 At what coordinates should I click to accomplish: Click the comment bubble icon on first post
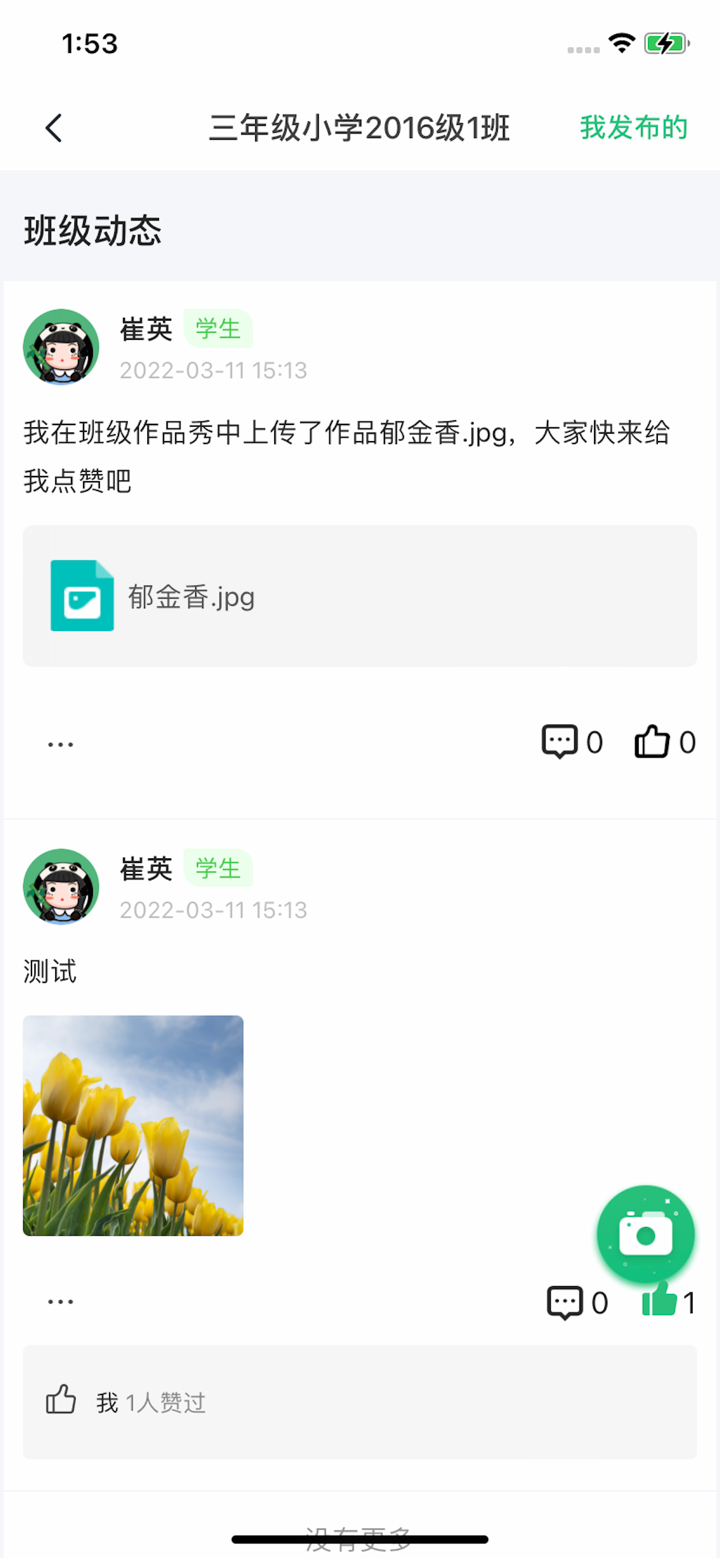point(562,742)
